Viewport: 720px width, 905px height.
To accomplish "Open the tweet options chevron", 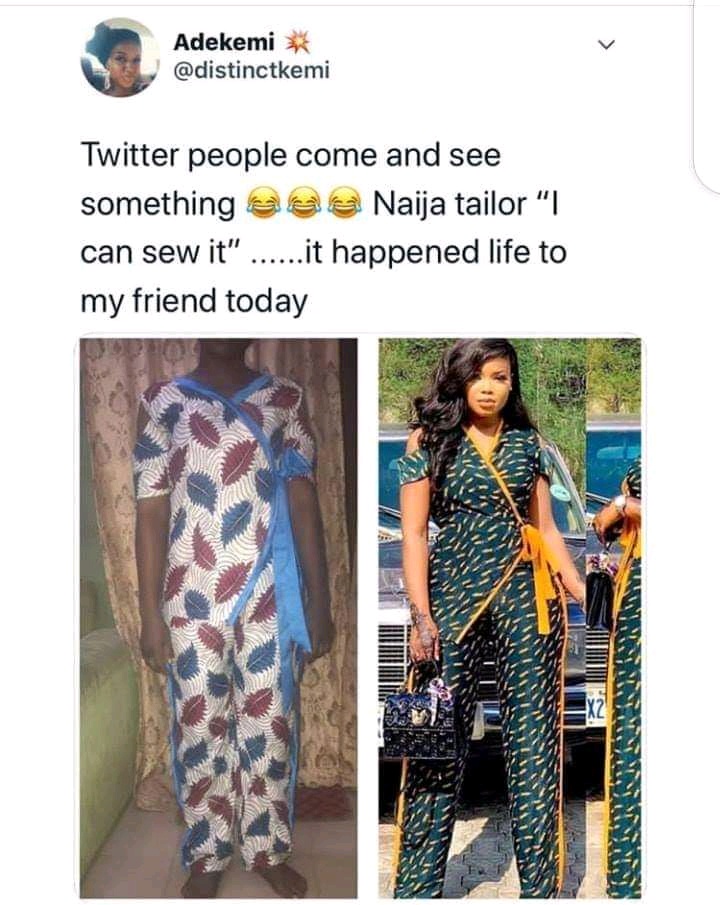I will pyautogui.click(x=605, y=45).
